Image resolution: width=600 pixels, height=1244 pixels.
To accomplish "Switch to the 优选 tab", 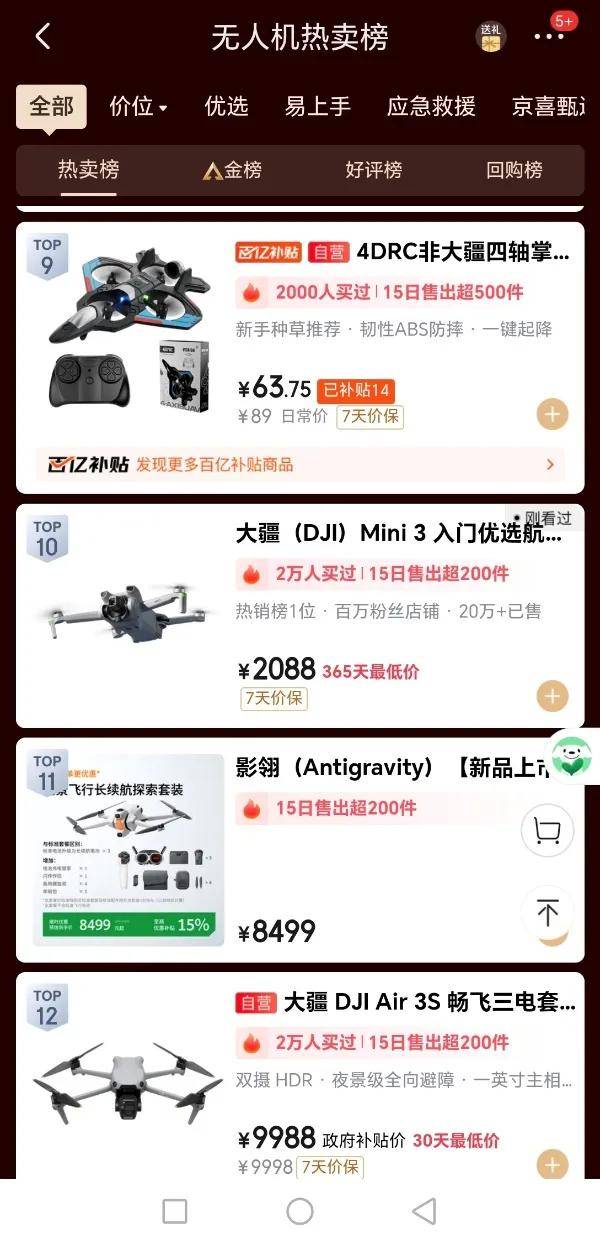I will pos(226,106).
